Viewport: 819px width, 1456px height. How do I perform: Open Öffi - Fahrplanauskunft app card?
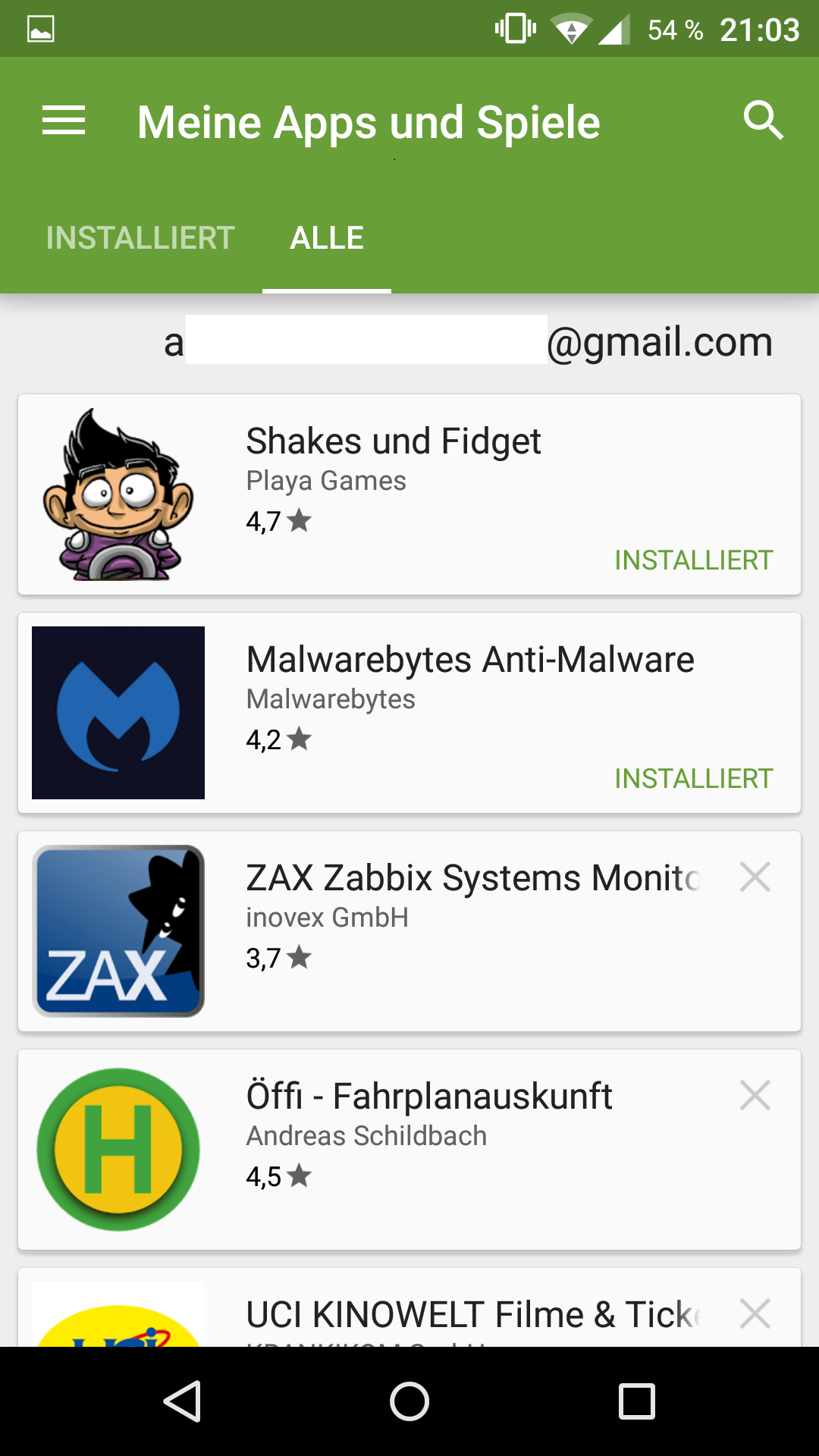point(409,1150)
